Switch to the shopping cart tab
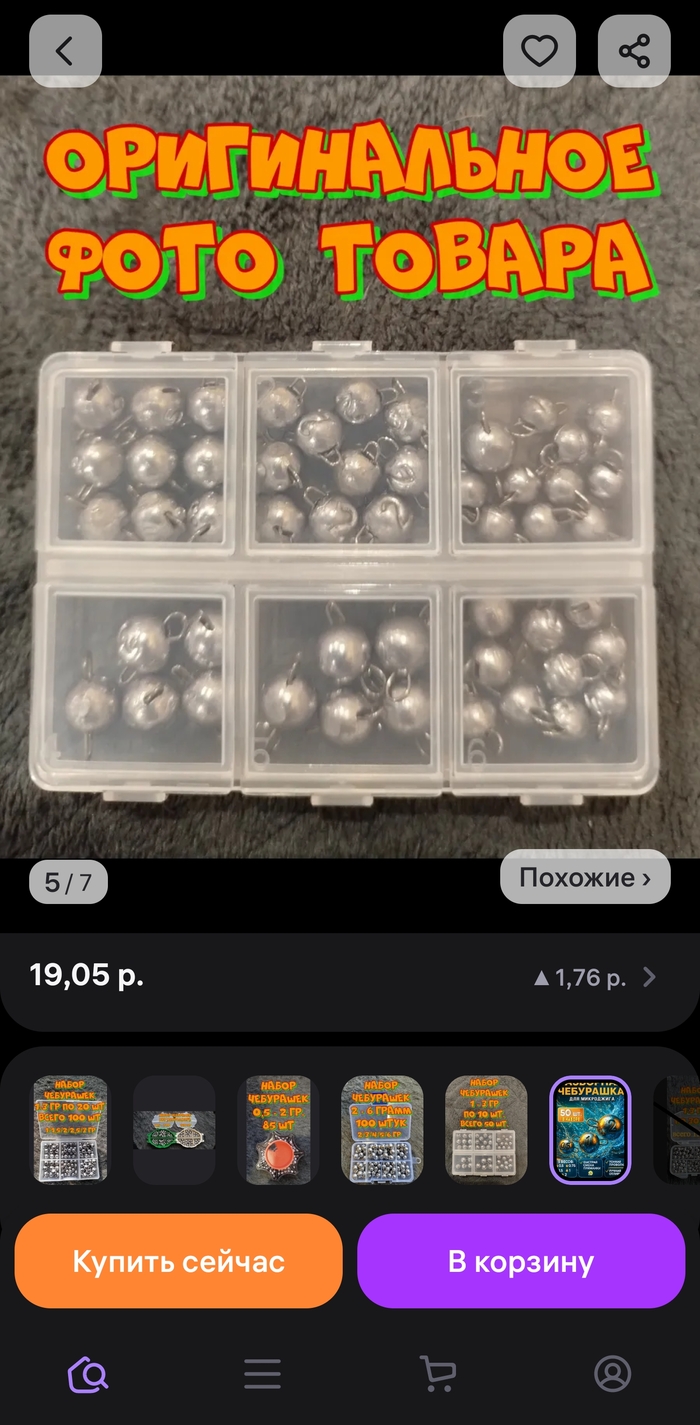Image resolution: width=700 pixels, height=1425 pixels. 437,1372
